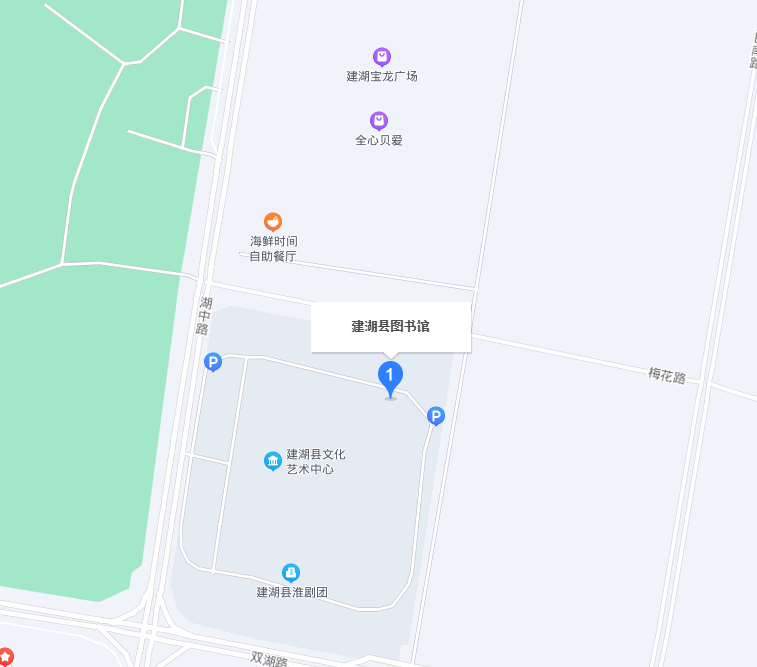The image size is (757, 667).
Task: Select the 建湖宝龙广场 shopping marker
Action: click(381, 57)
